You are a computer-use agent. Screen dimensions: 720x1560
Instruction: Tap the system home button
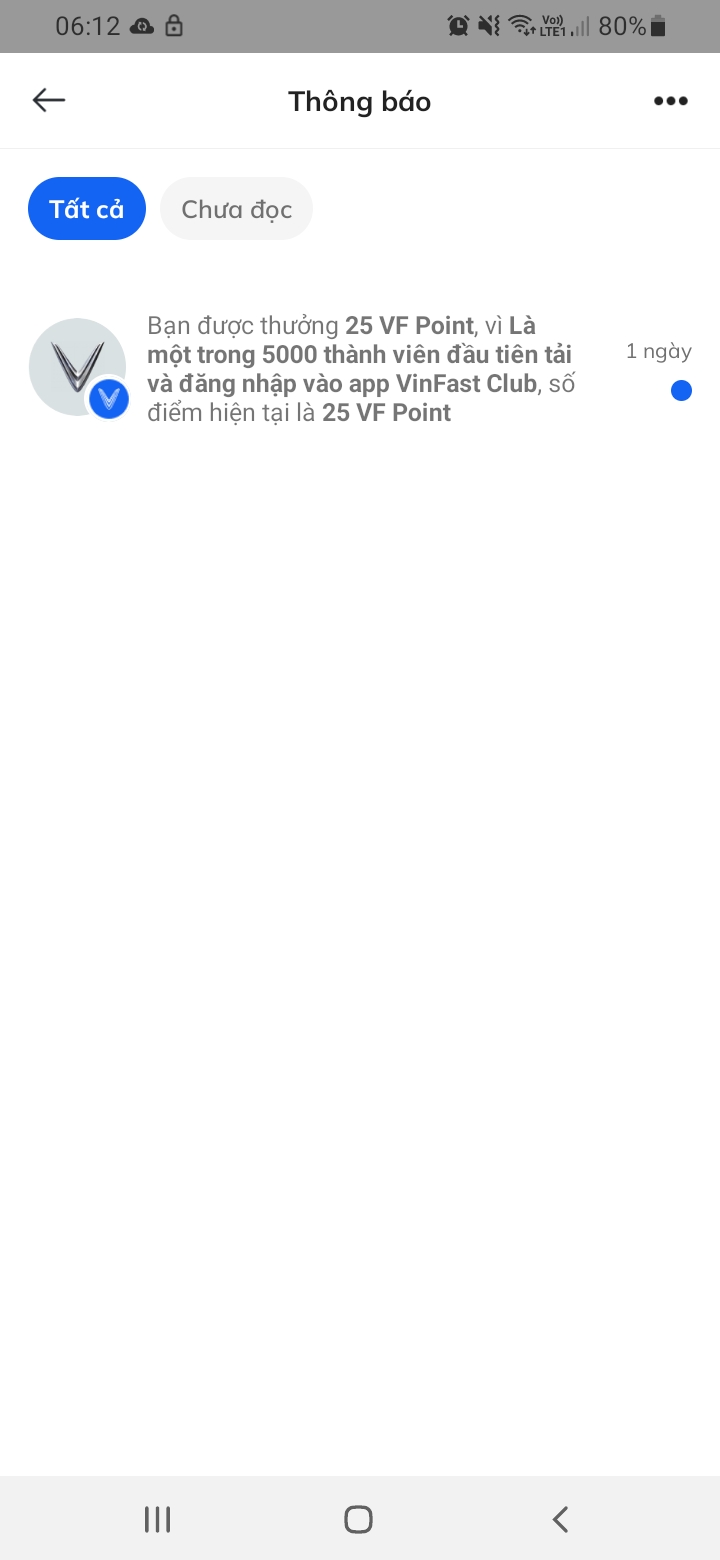[x=358, y=1519]
